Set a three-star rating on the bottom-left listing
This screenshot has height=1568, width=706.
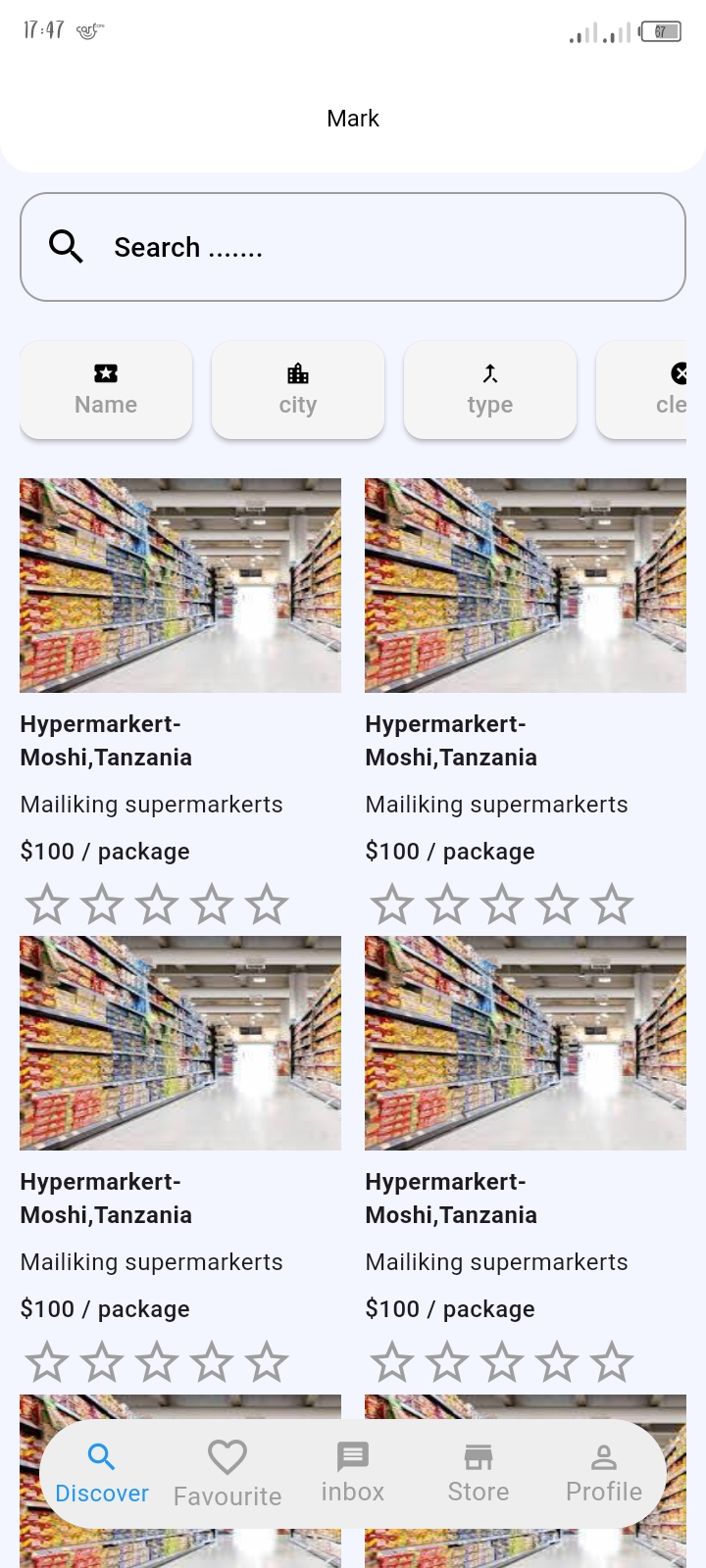(156, 1361)
